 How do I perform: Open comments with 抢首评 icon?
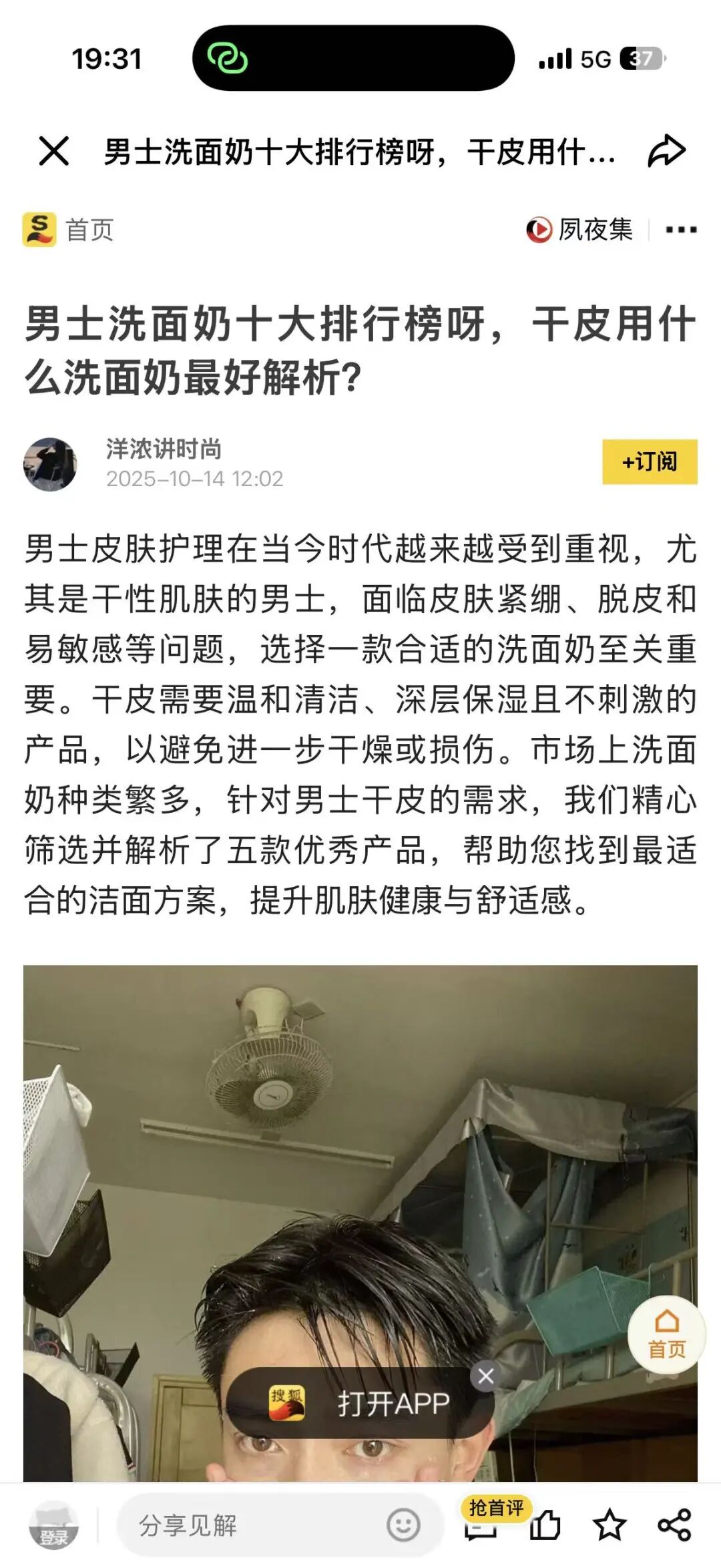(482, 1524)
